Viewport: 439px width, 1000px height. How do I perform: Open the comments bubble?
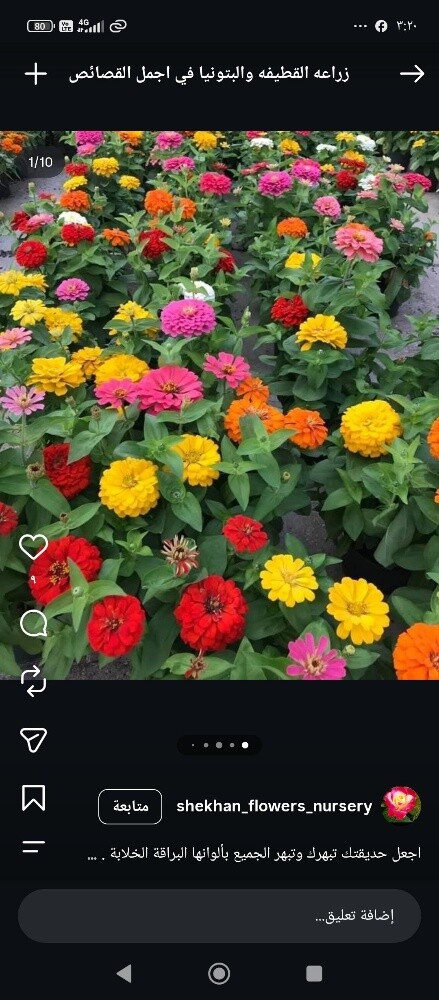tap(33, 623)
